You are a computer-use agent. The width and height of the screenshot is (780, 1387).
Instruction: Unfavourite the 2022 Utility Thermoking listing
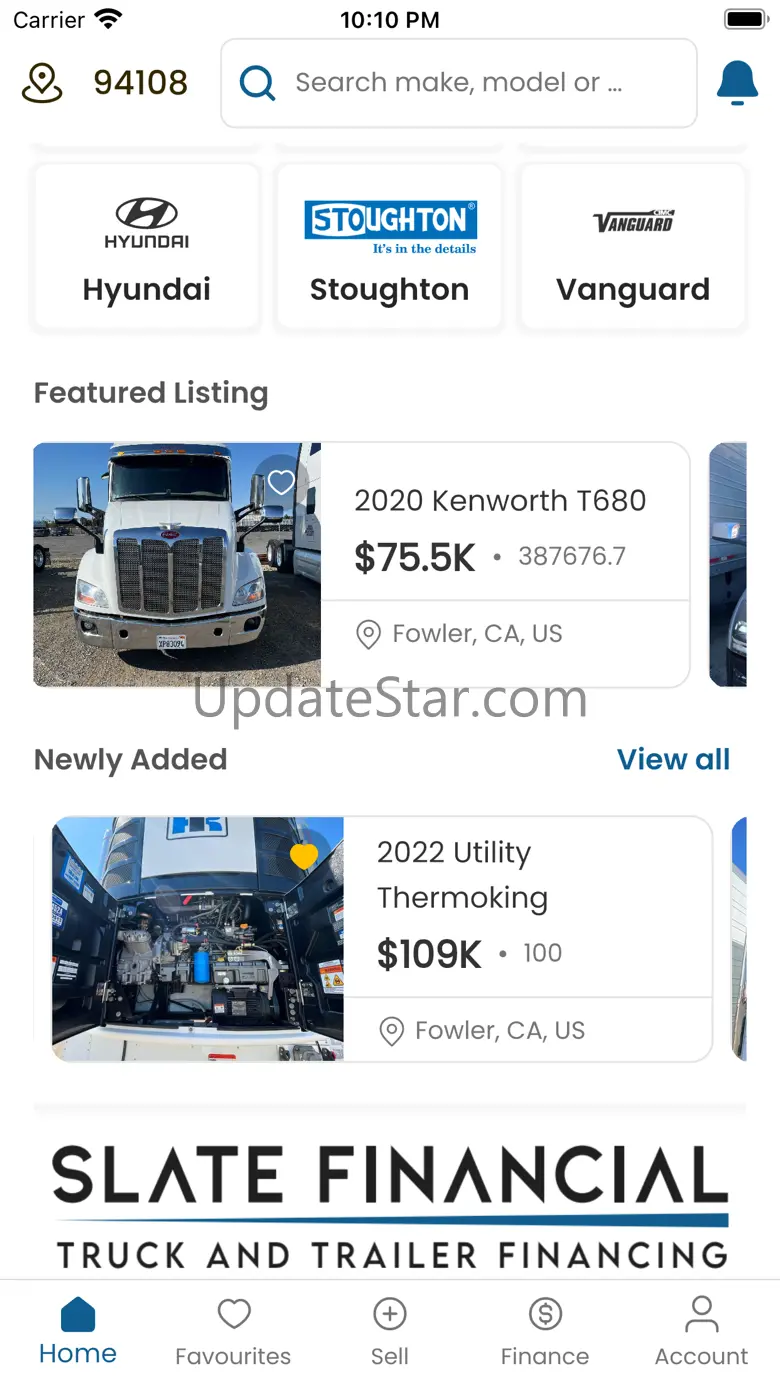(304, 856)
